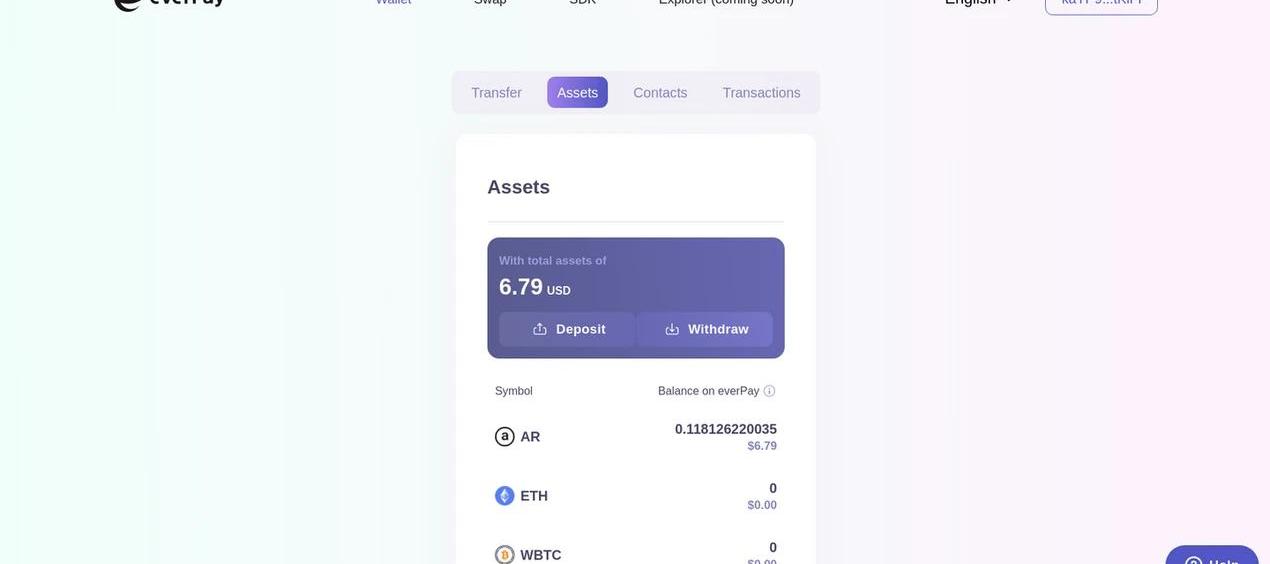Tap the Withdraw button
The height and width of the screenshot is (564, 1270).
click(706, 329)
